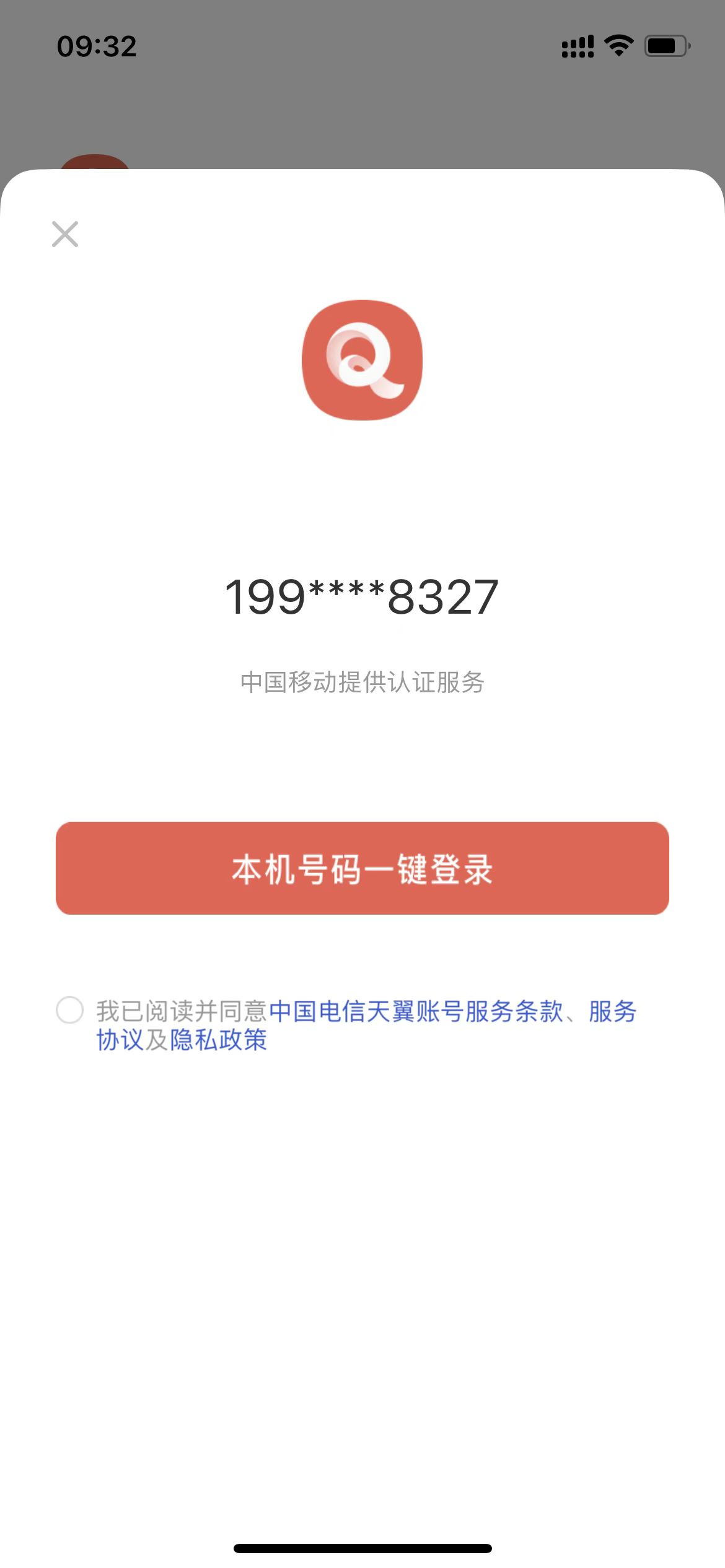
Task: Open 服务协议及隐私政策 link
Action: 182,1040
